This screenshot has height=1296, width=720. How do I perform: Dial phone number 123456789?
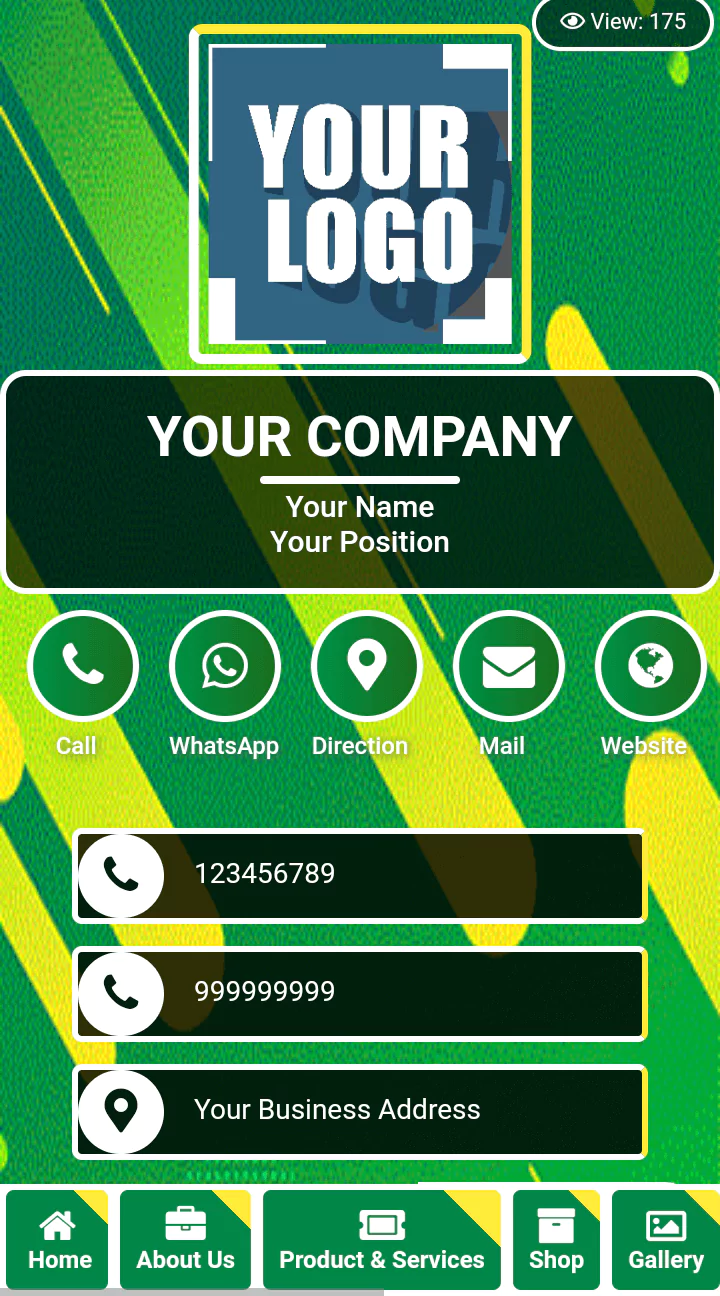[x=360, y=875]
